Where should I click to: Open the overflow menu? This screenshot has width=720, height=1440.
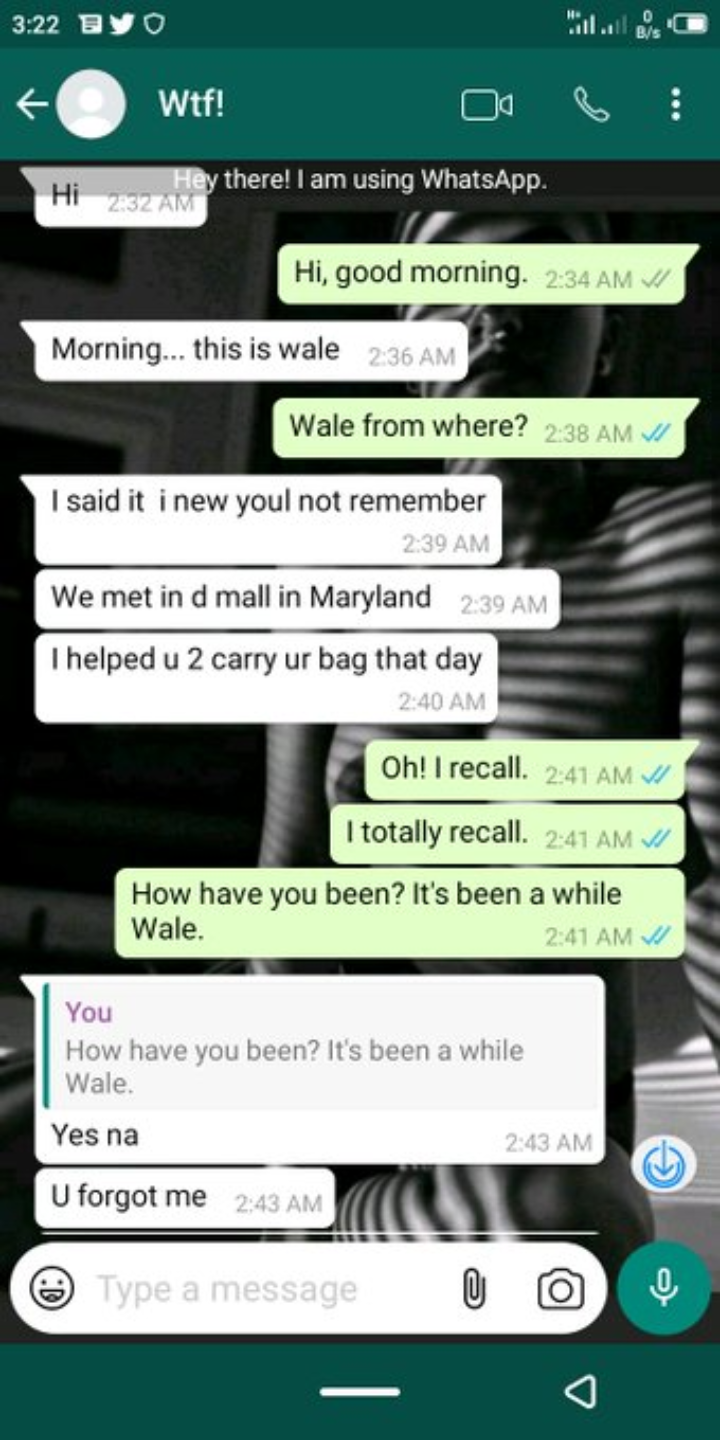676,104
